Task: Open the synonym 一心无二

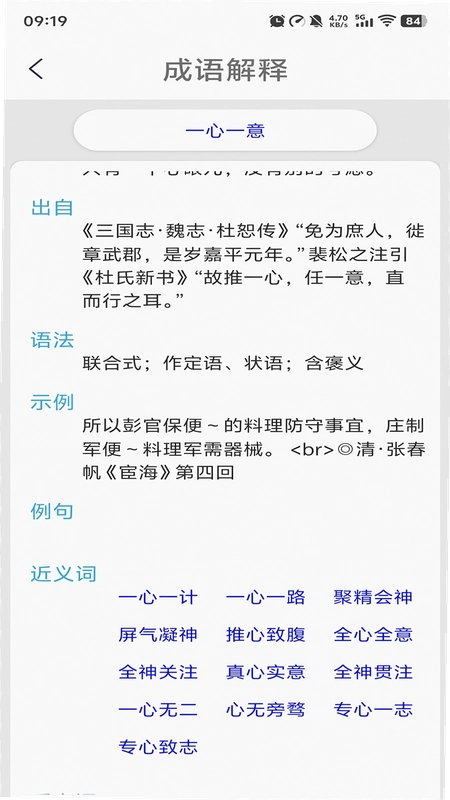Action: pyautogui.click(x=158, y=710)
